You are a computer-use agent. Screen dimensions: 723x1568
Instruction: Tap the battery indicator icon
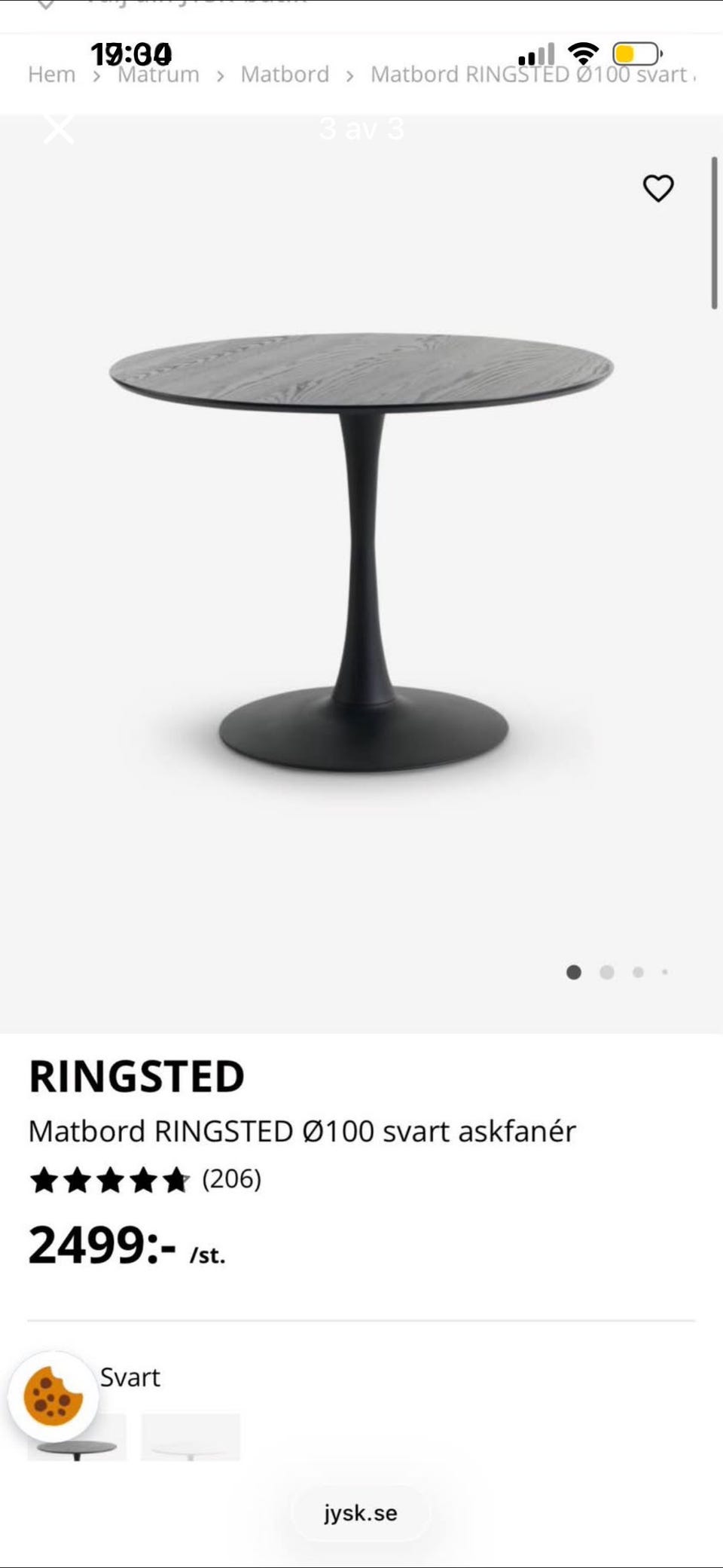click(635, 53)
